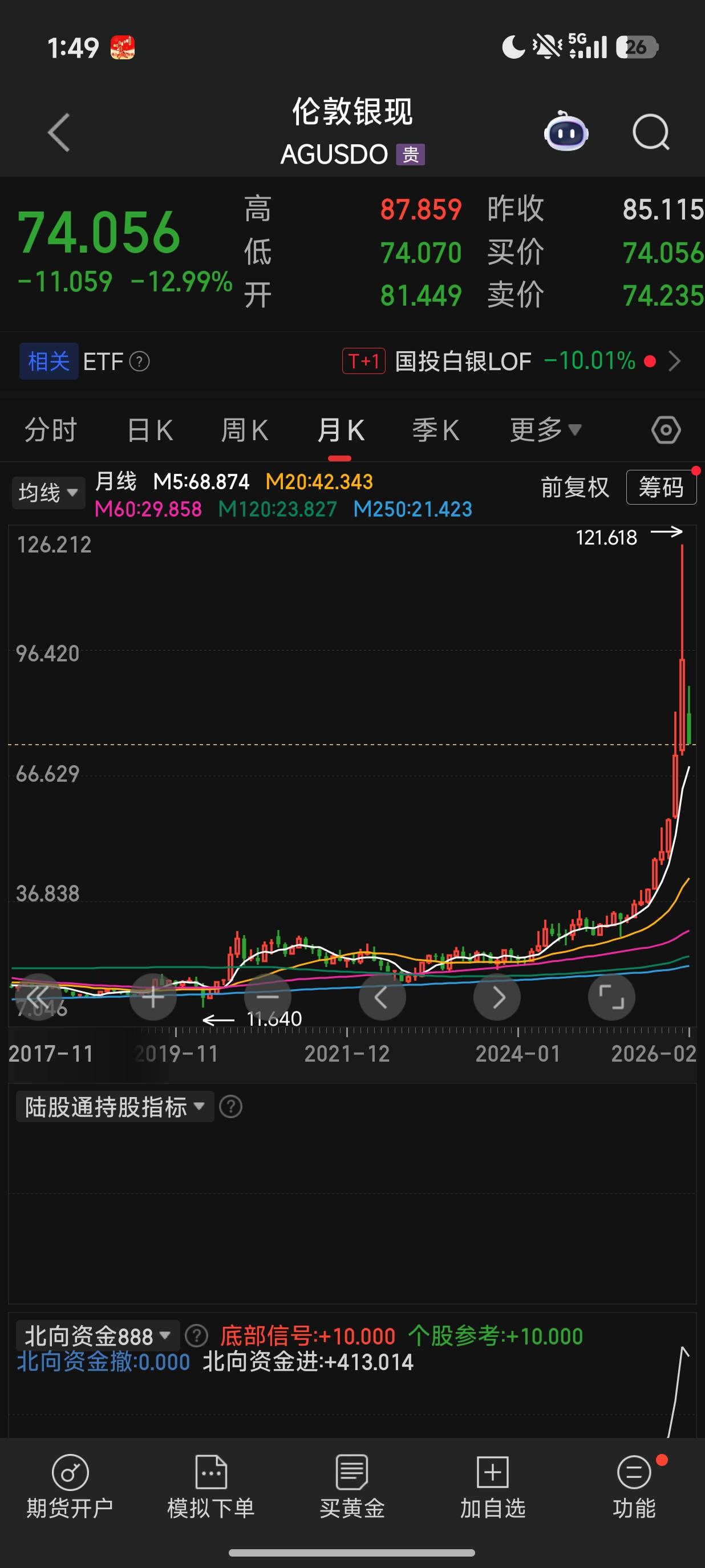Expand the 更多 chart period dropdown

pos(545,430)
